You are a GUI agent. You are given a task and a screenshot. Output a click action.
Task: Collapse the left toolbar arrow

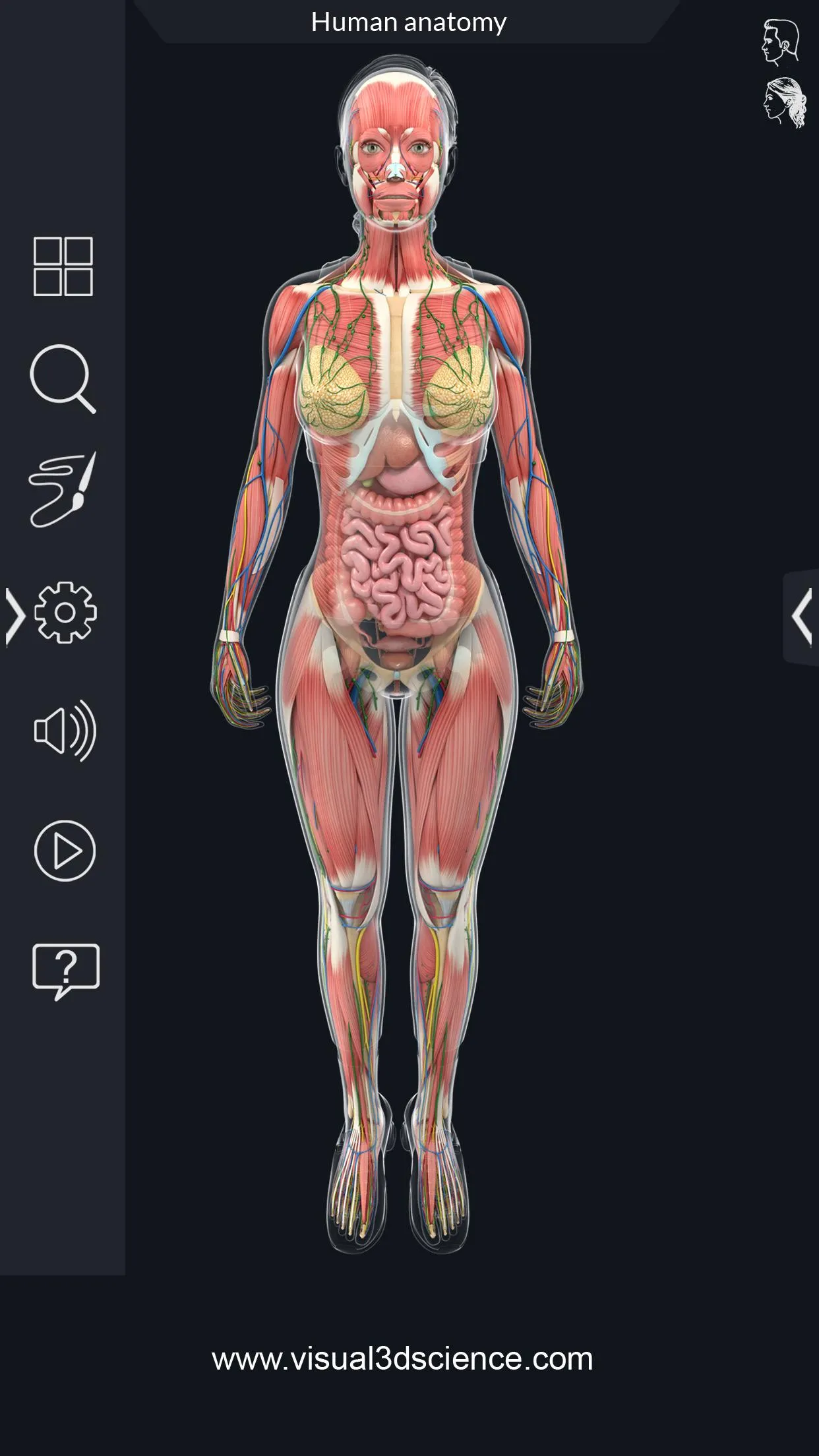coord(15,616)
